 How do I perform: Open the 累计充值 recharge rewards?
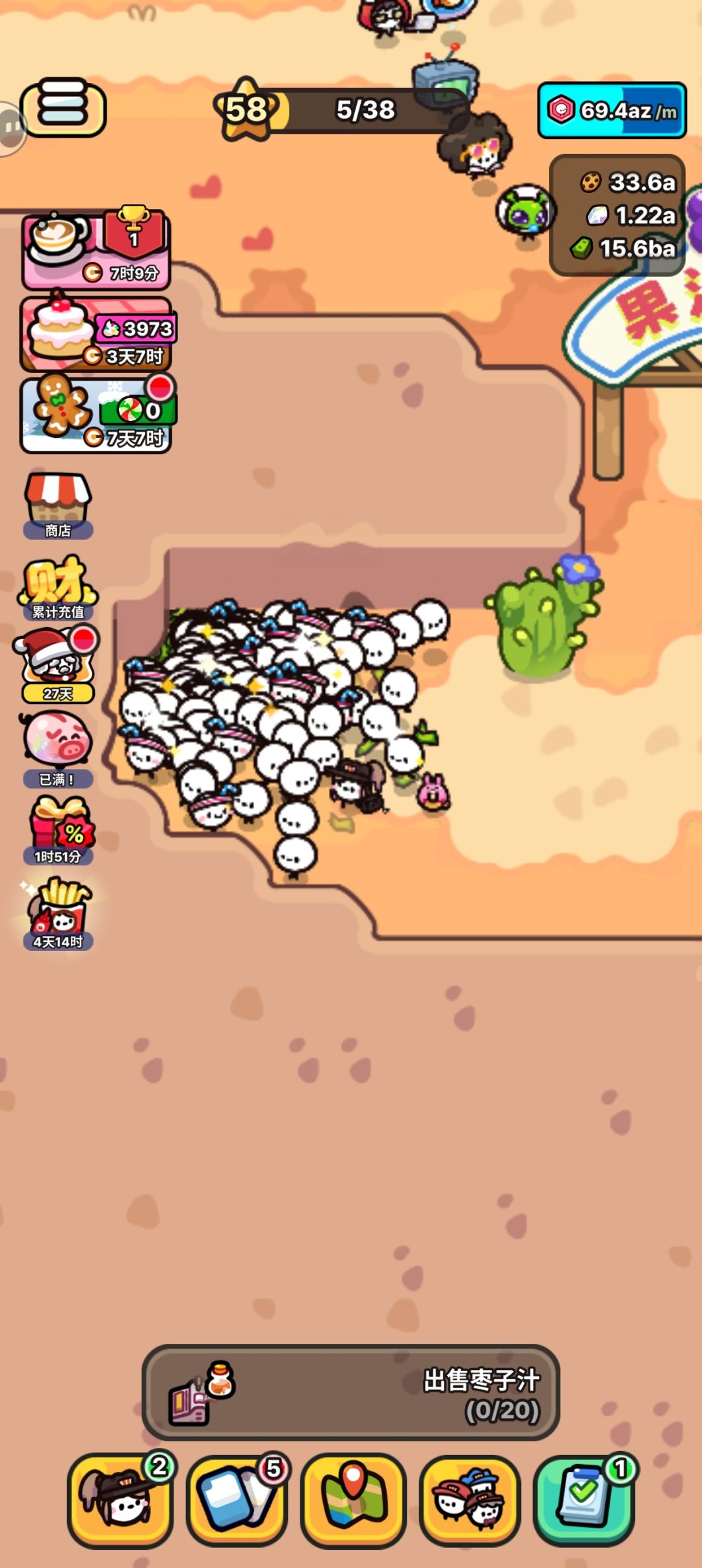point(58,588)
